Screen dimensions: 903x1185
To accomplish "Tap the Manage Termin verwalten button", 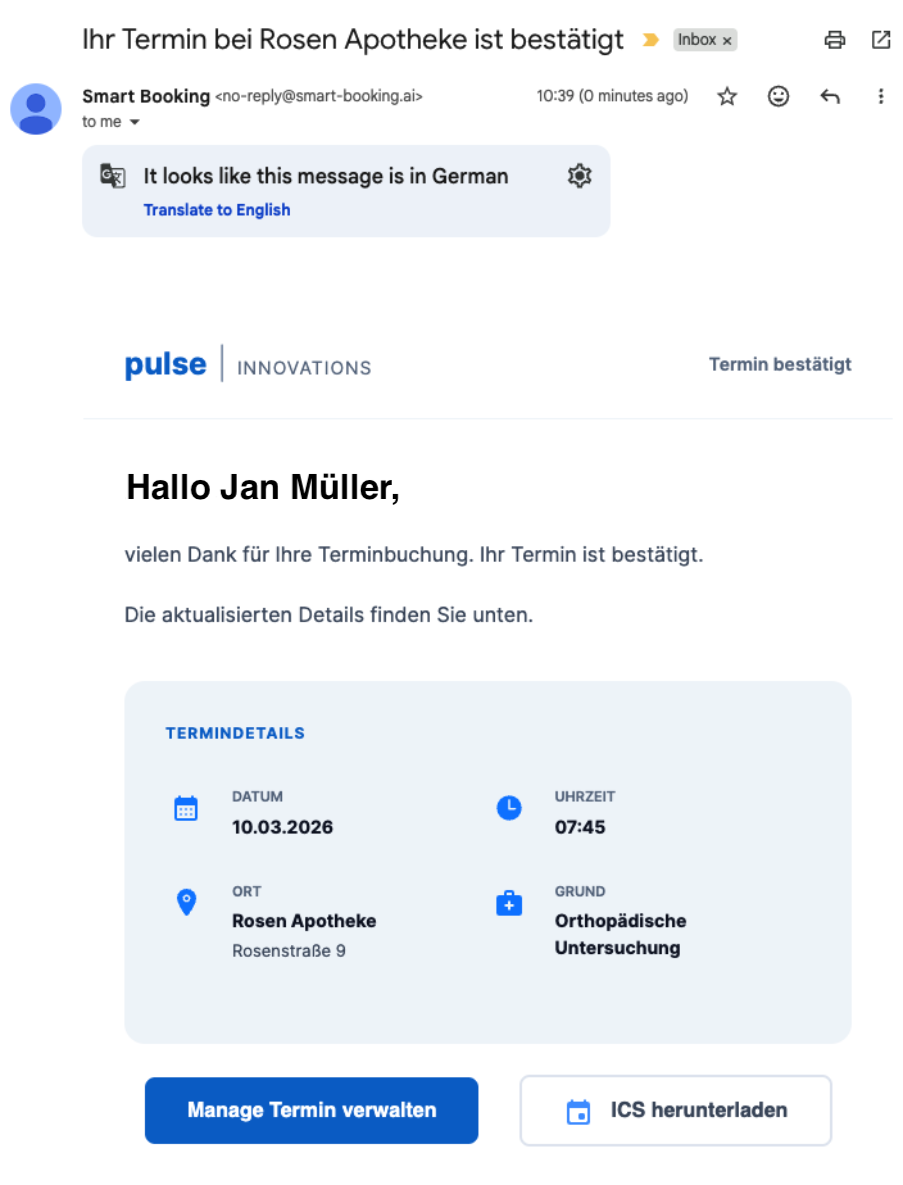I will click(311, 1110).
